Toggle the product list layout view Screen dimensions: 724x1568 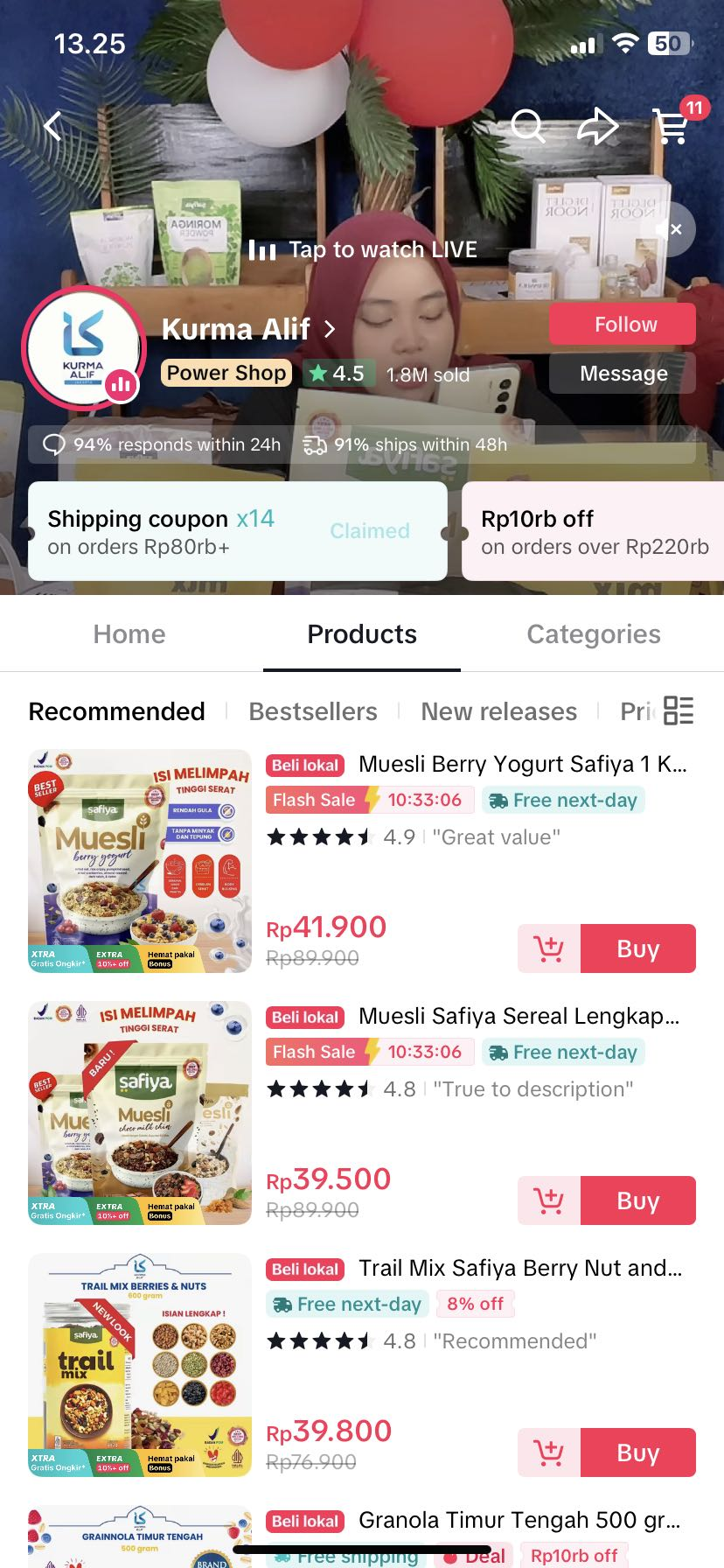click(x=679, y=710)
